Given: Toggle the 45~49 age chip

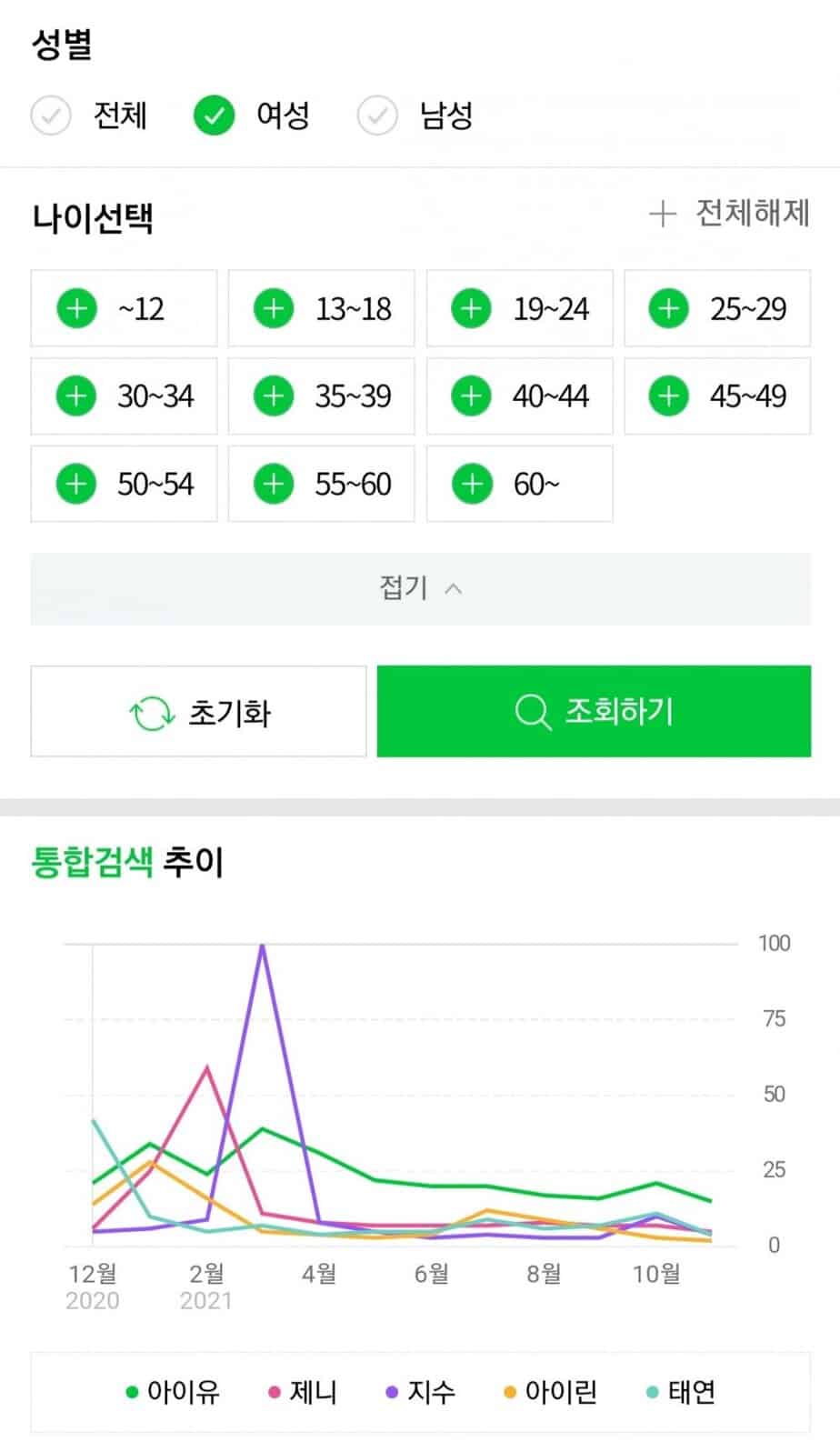Looking at the screenshot, I should coord(716,396).
